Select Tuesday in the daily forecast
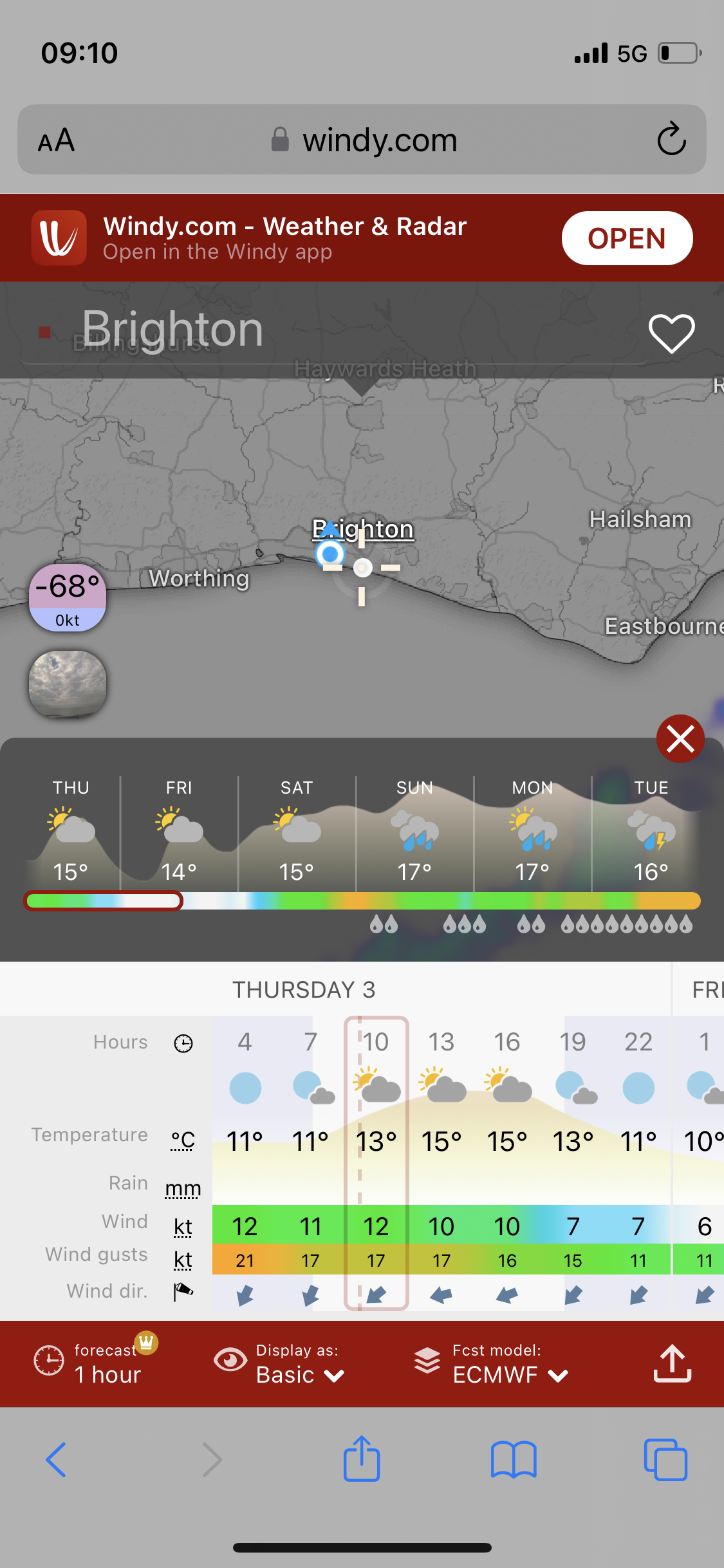Image resolution: width=724 pixels, height=1568 pixels. coord(651,830)
